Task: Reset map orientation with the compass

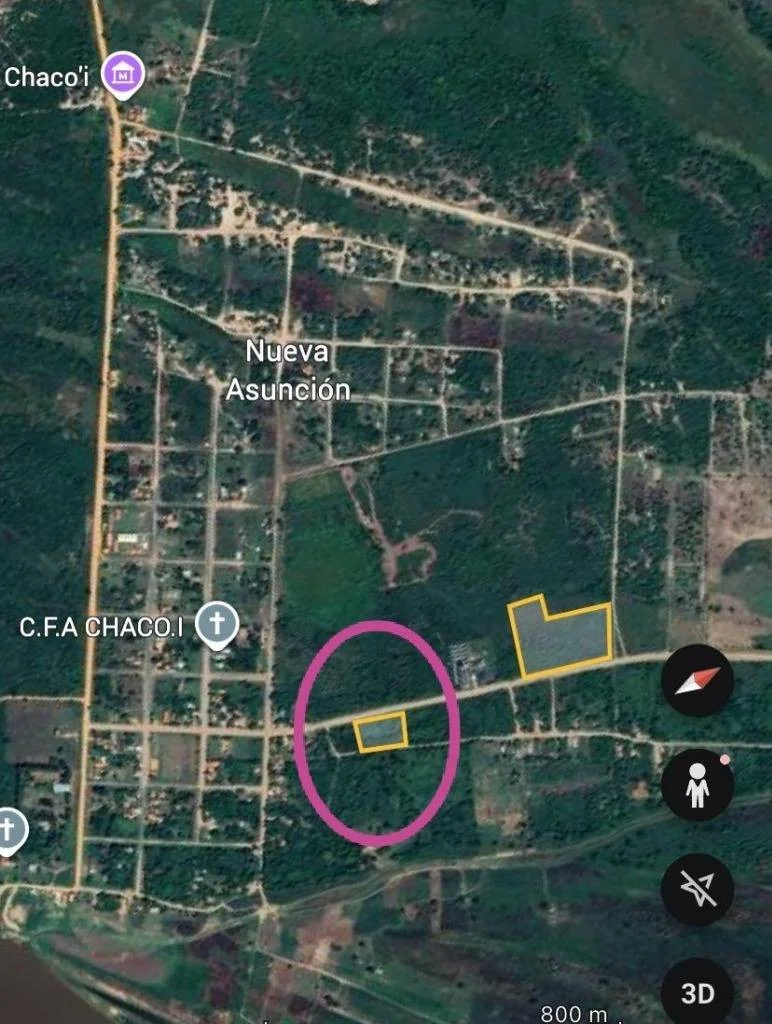Action: pos(697,681)
